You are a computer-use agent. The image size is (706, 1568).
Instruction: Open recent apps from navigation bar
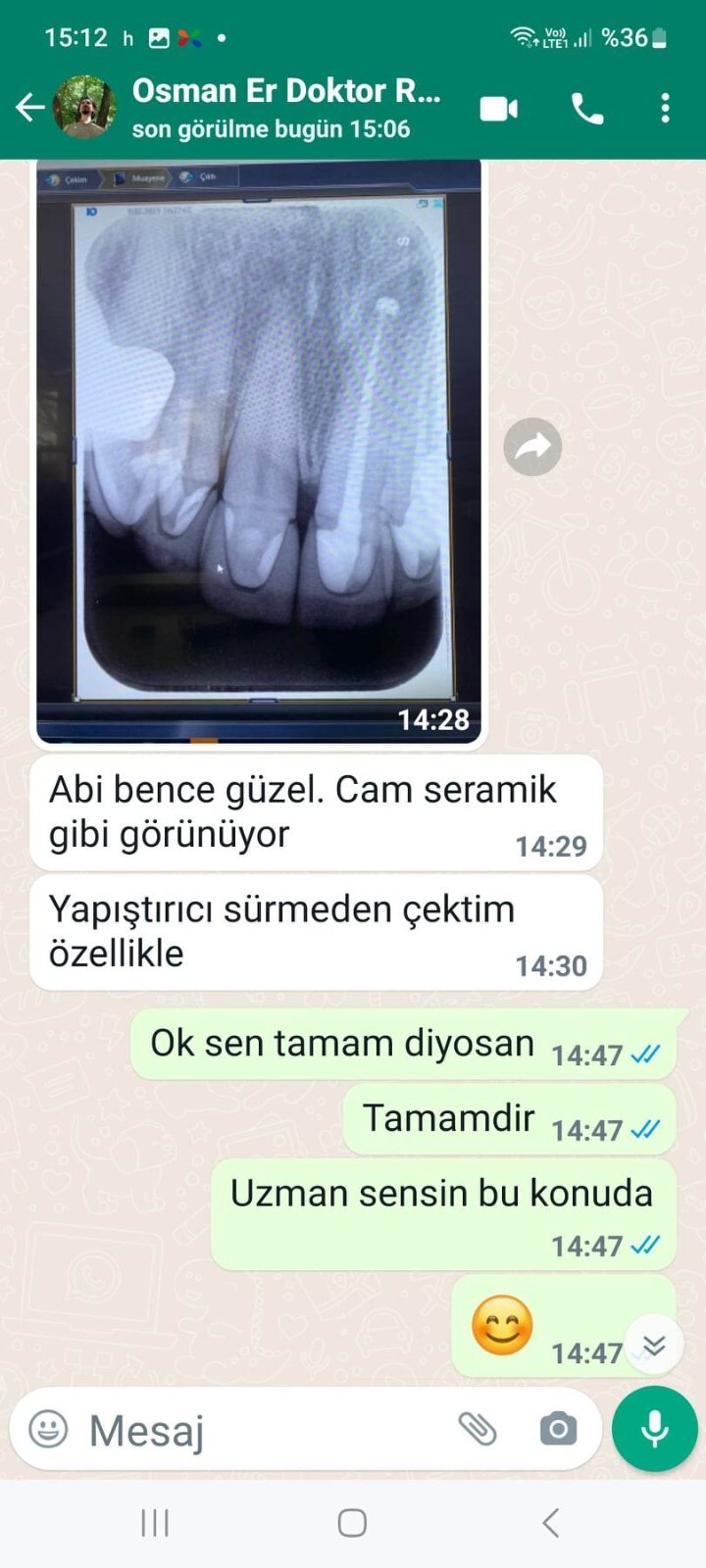tap(155, 1522)
